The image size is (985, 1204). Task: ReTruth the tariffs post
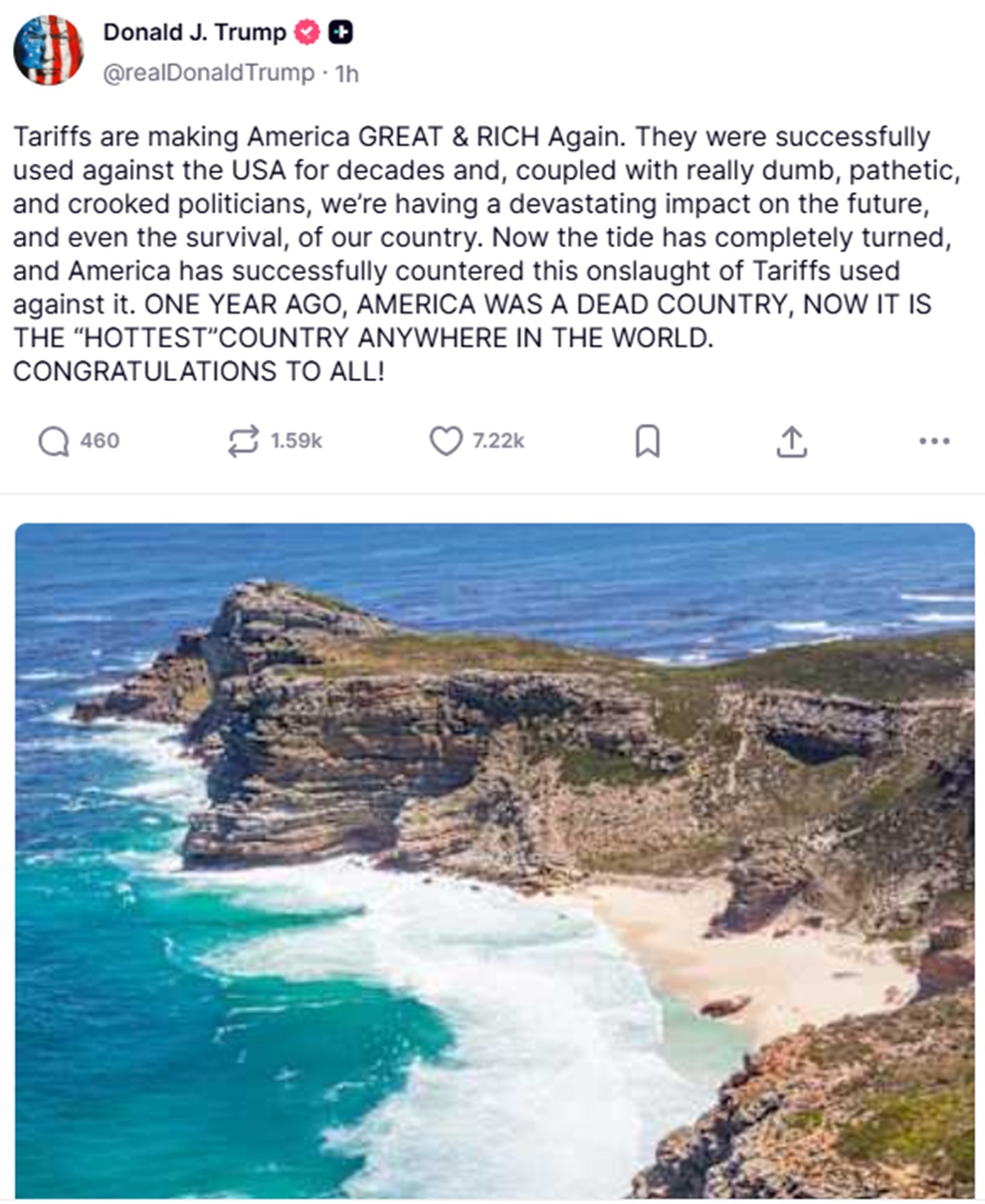pos(244,441)
